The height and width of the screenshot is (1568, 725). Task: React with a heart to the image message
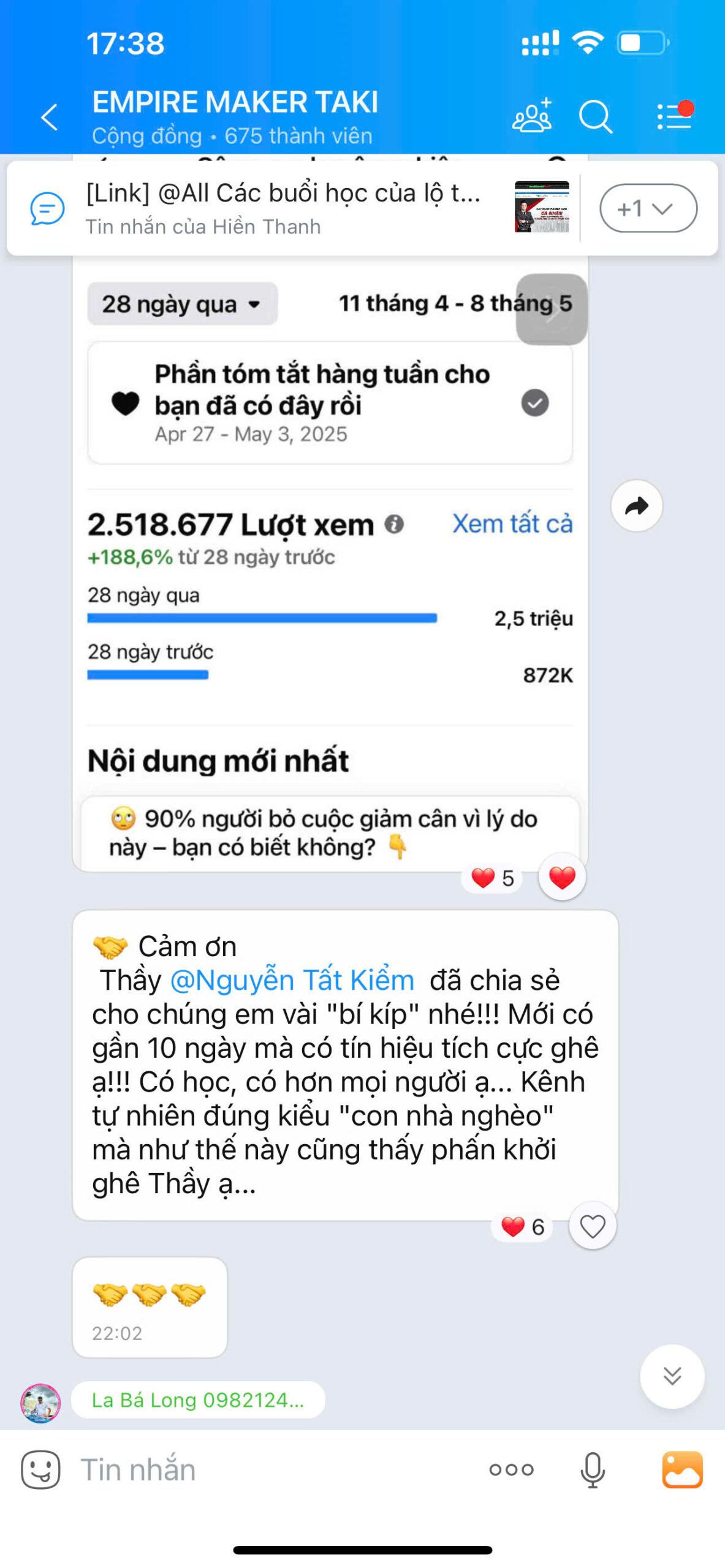pyautogui.click(x=562, y=878)
